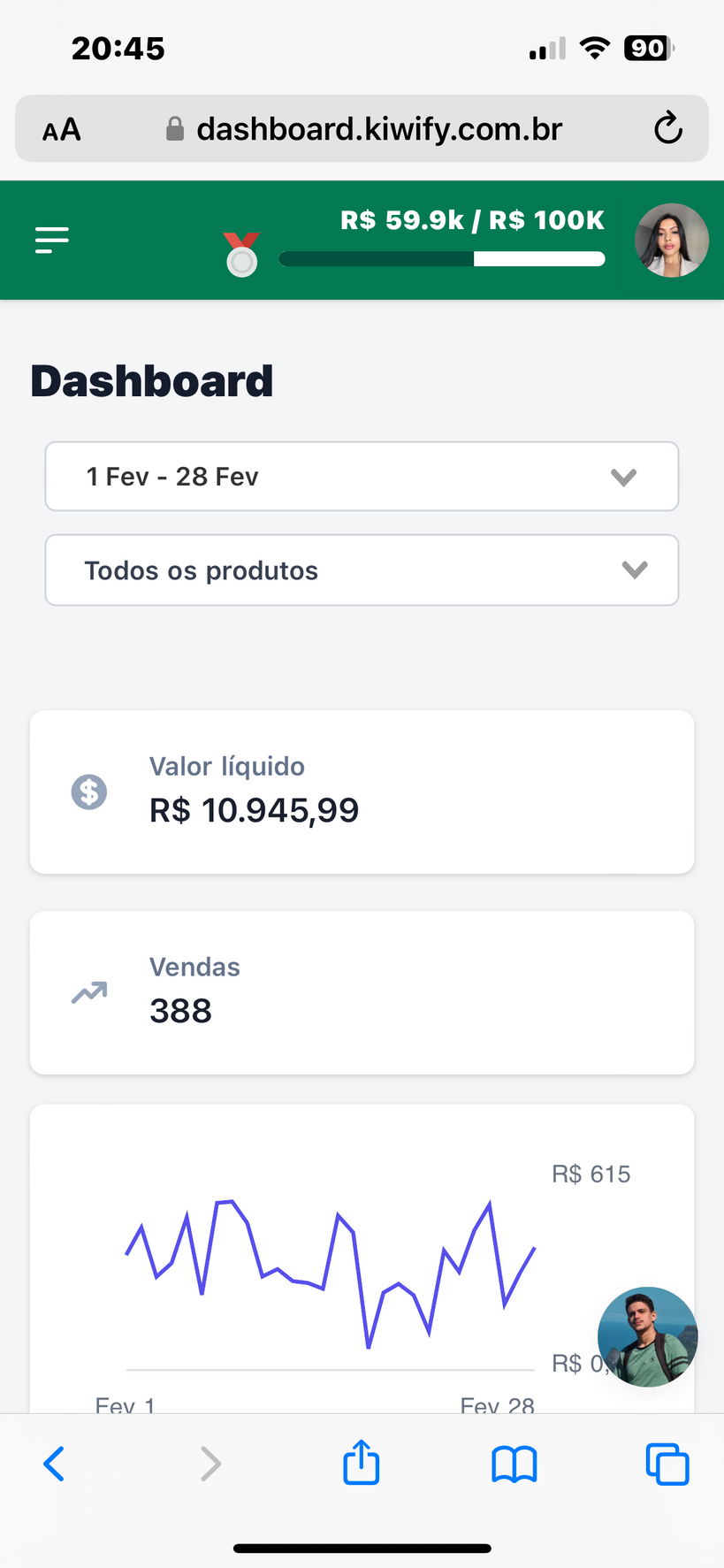Reload the page in Safari
Viewport: 724px width, 1568px height.
coord(668,129)
